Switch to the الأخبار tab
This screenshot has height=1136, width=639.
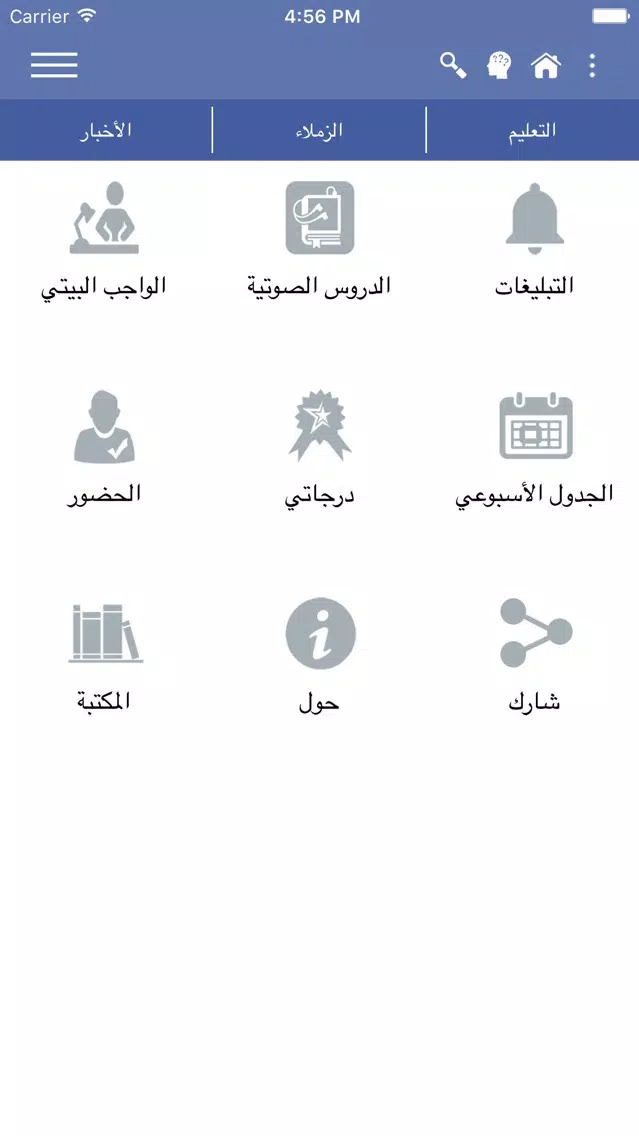(x=106, y=130)
